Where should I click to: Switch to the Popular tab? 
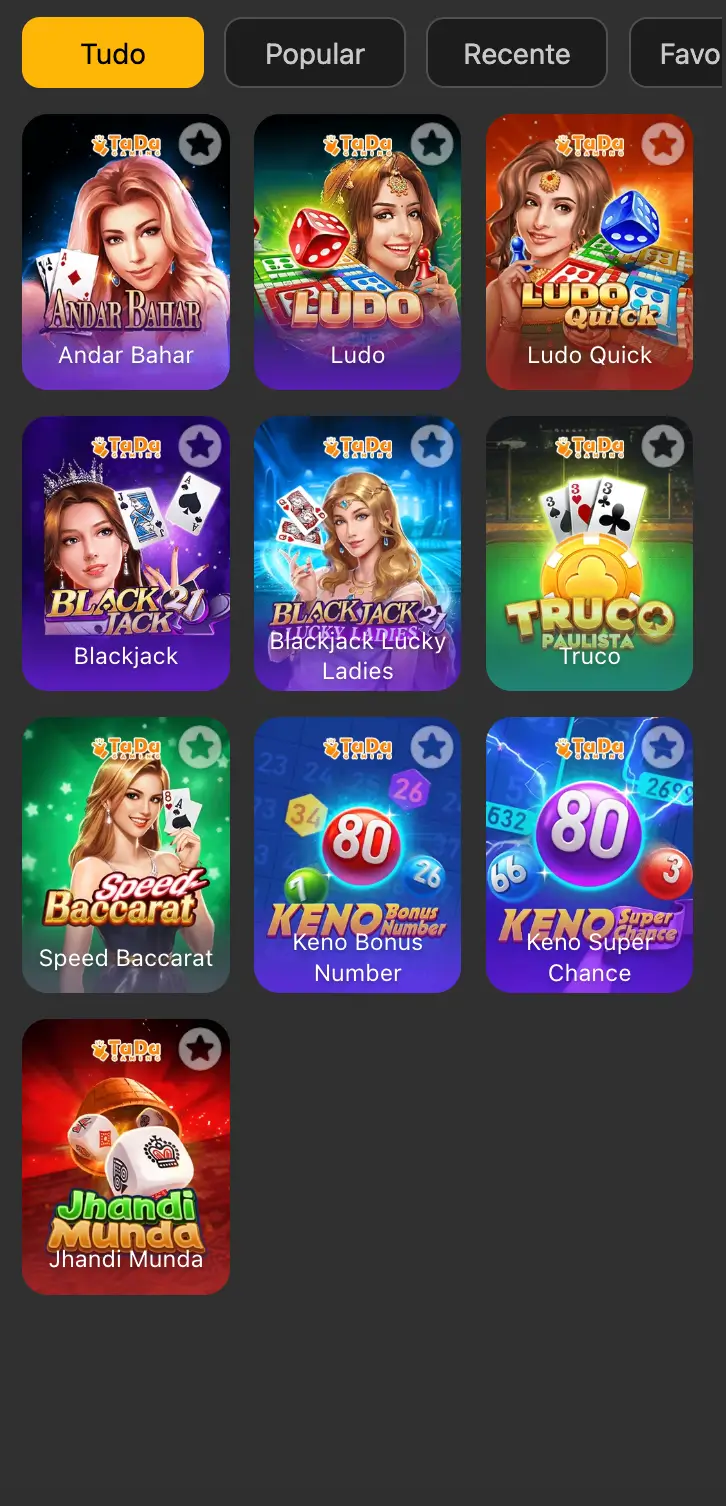(x=315, y=53)
